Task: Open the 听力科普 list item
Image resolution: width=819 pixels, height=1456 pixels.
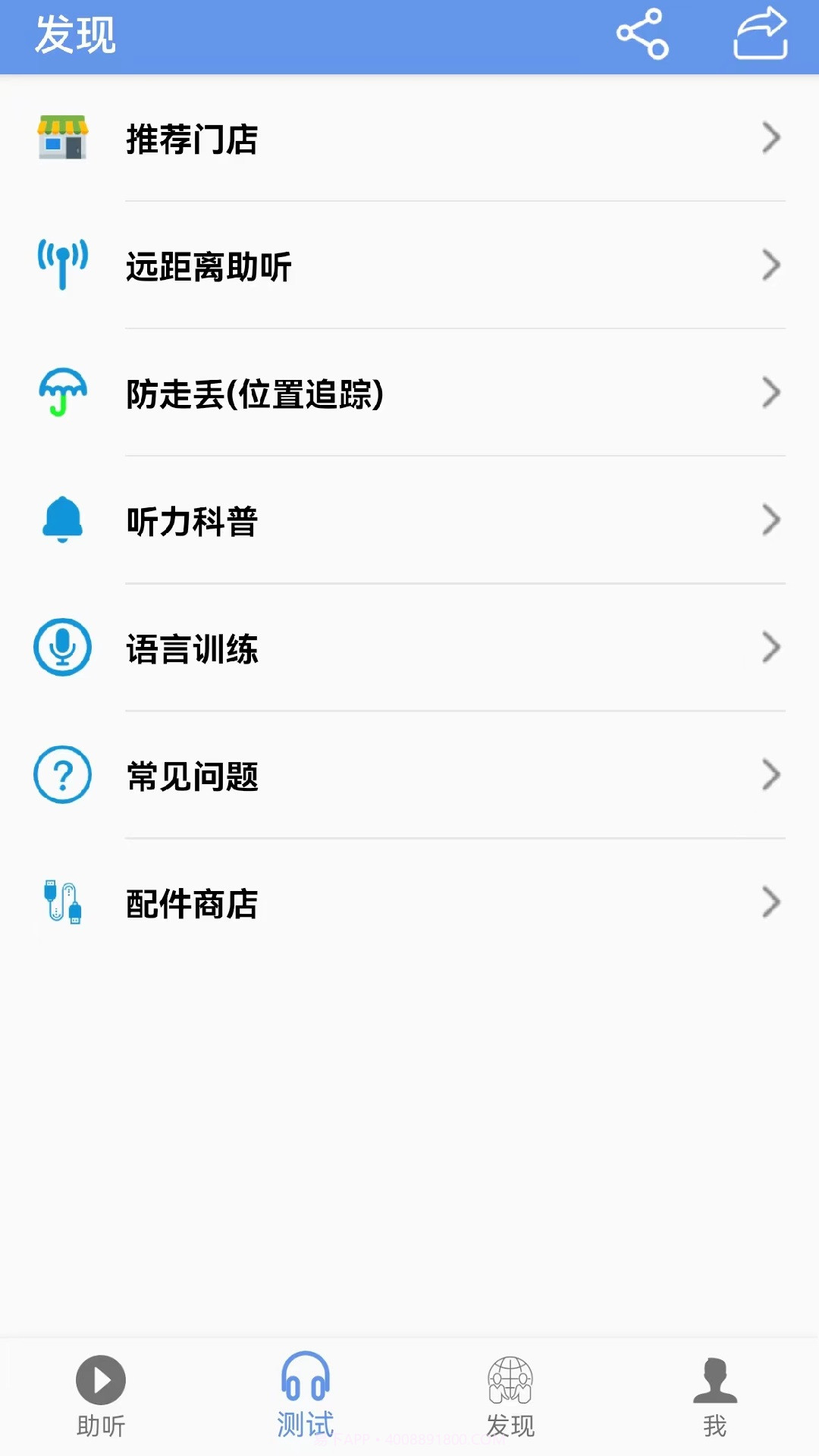Action: click(x=409, y=519)
